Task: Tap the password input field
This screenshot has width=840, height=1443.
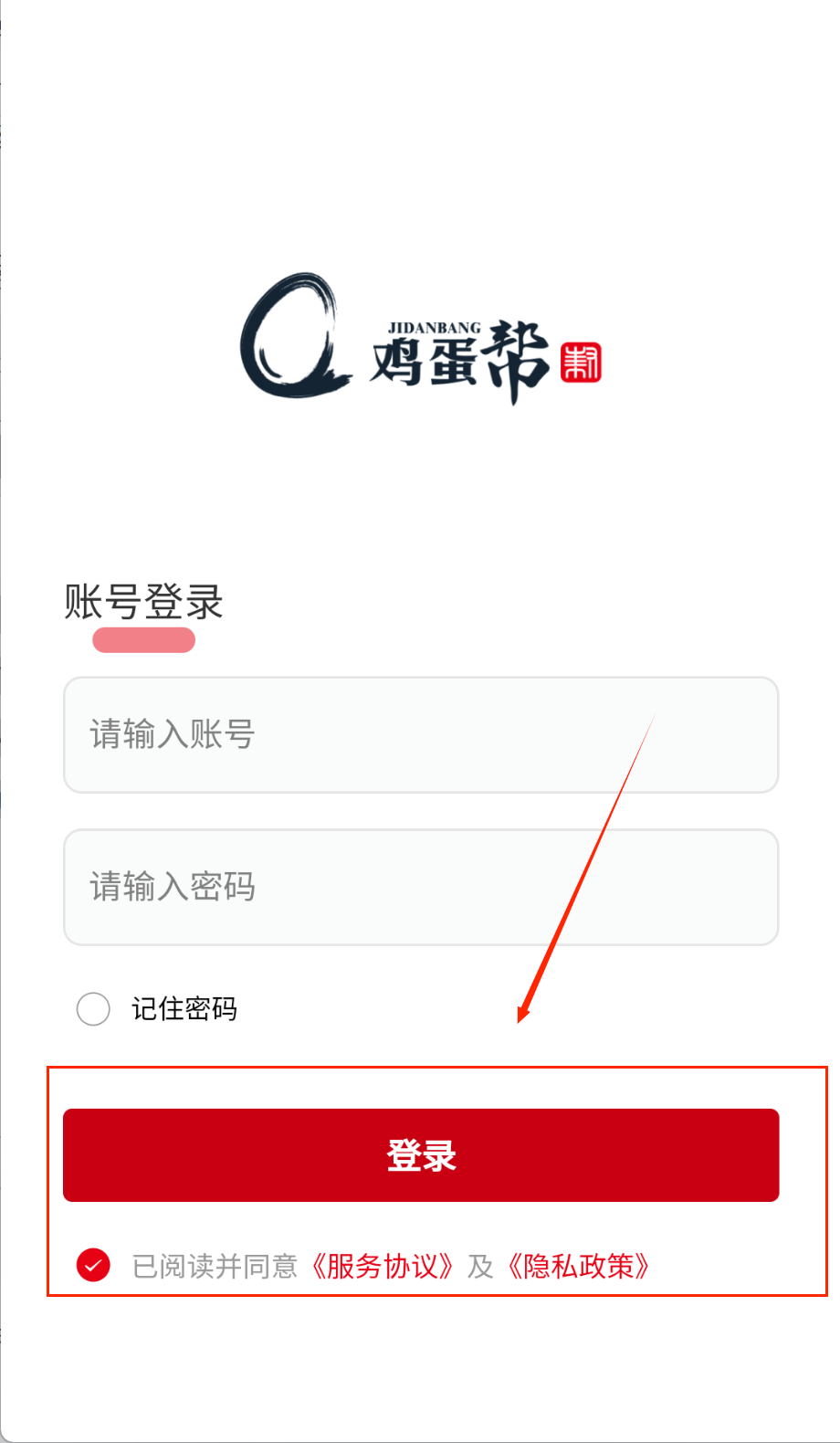Action: (x=420, y=887)
